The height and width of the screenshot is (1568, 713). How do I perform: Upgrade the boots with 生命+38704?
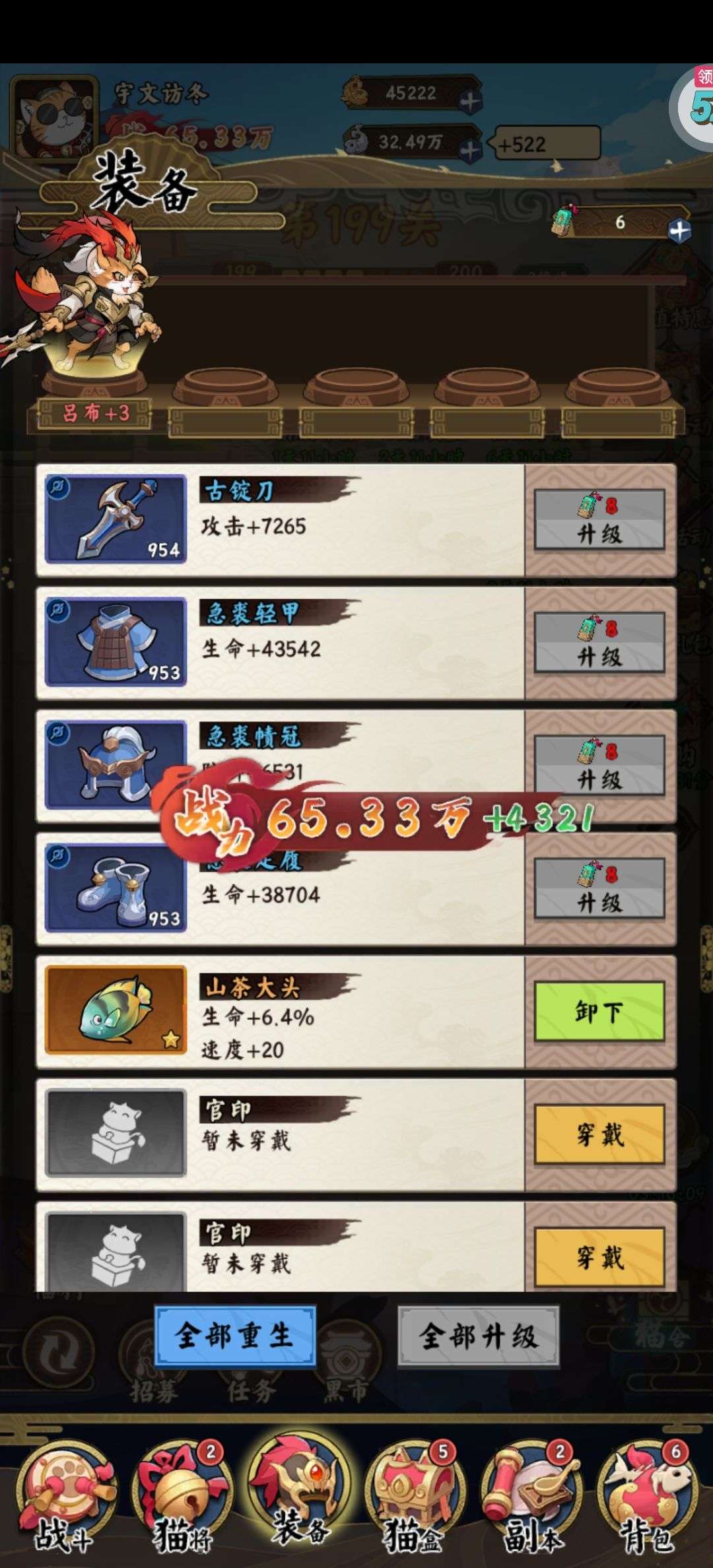coord(599,888)
